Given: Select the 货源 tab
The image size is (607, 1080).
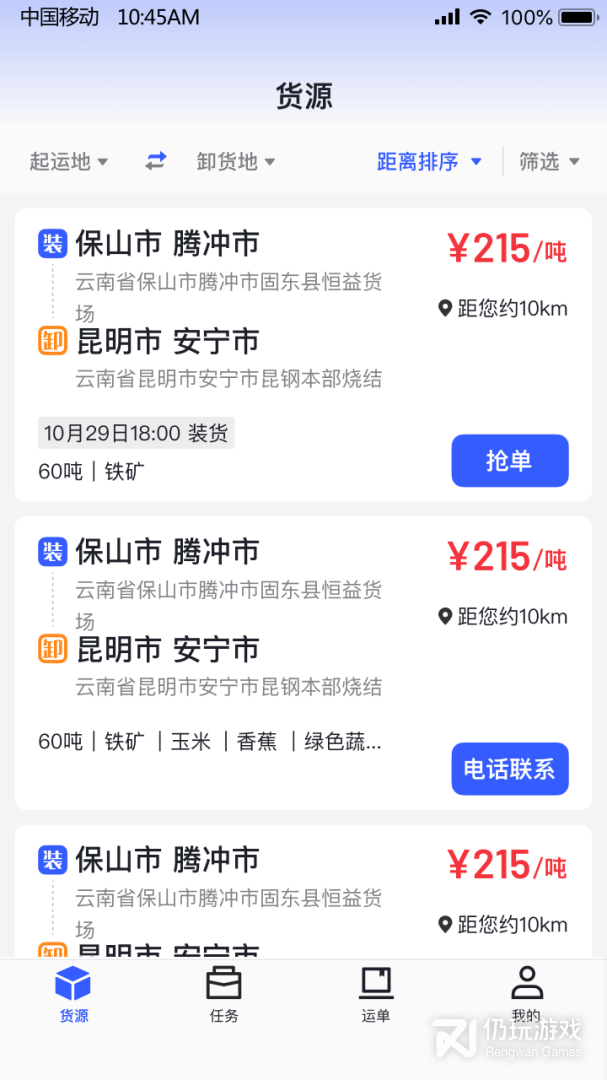Looking at the screenshot, I should pos(73,995).
